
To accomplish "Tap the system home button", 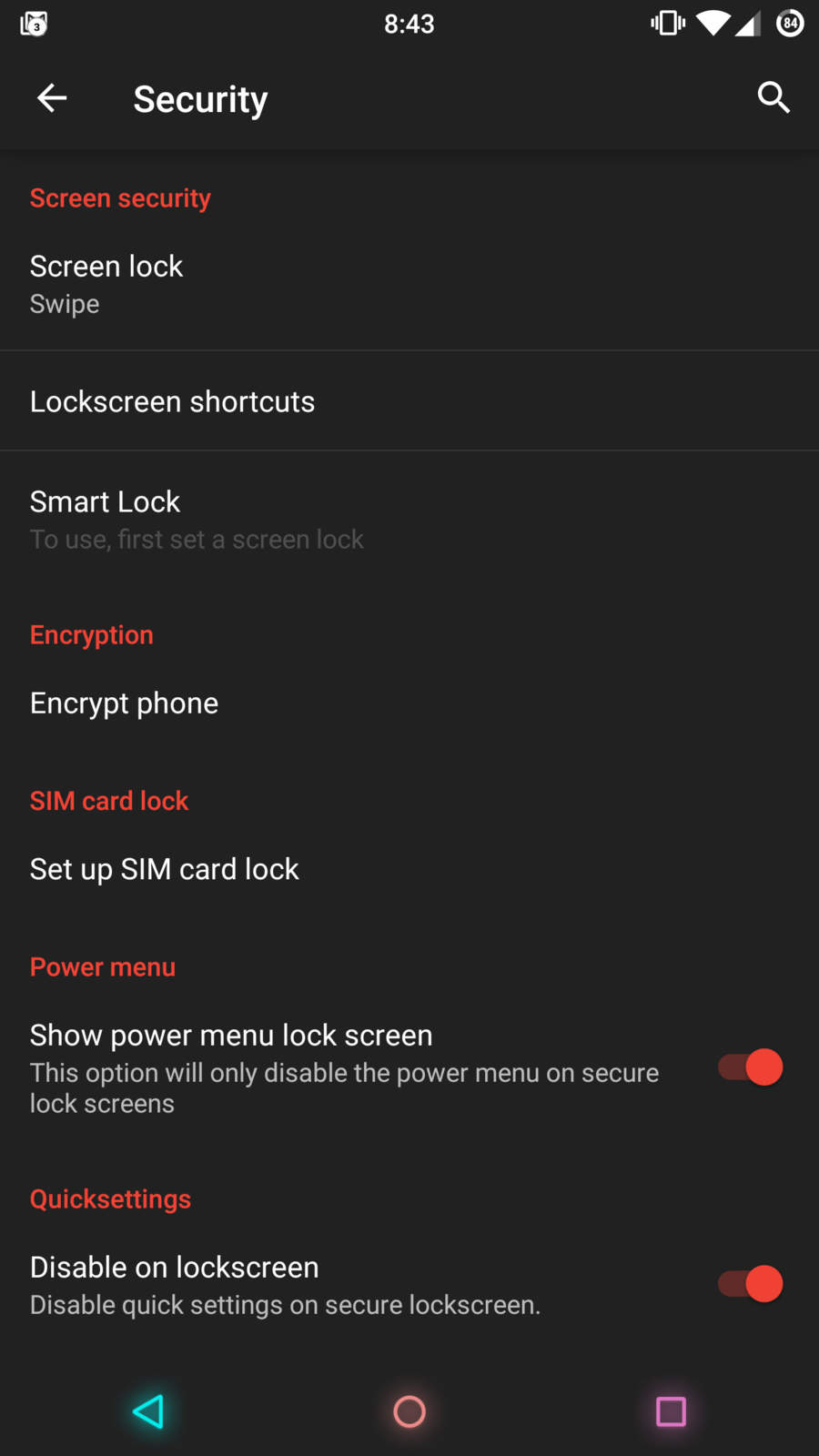I will point(409,1411).
